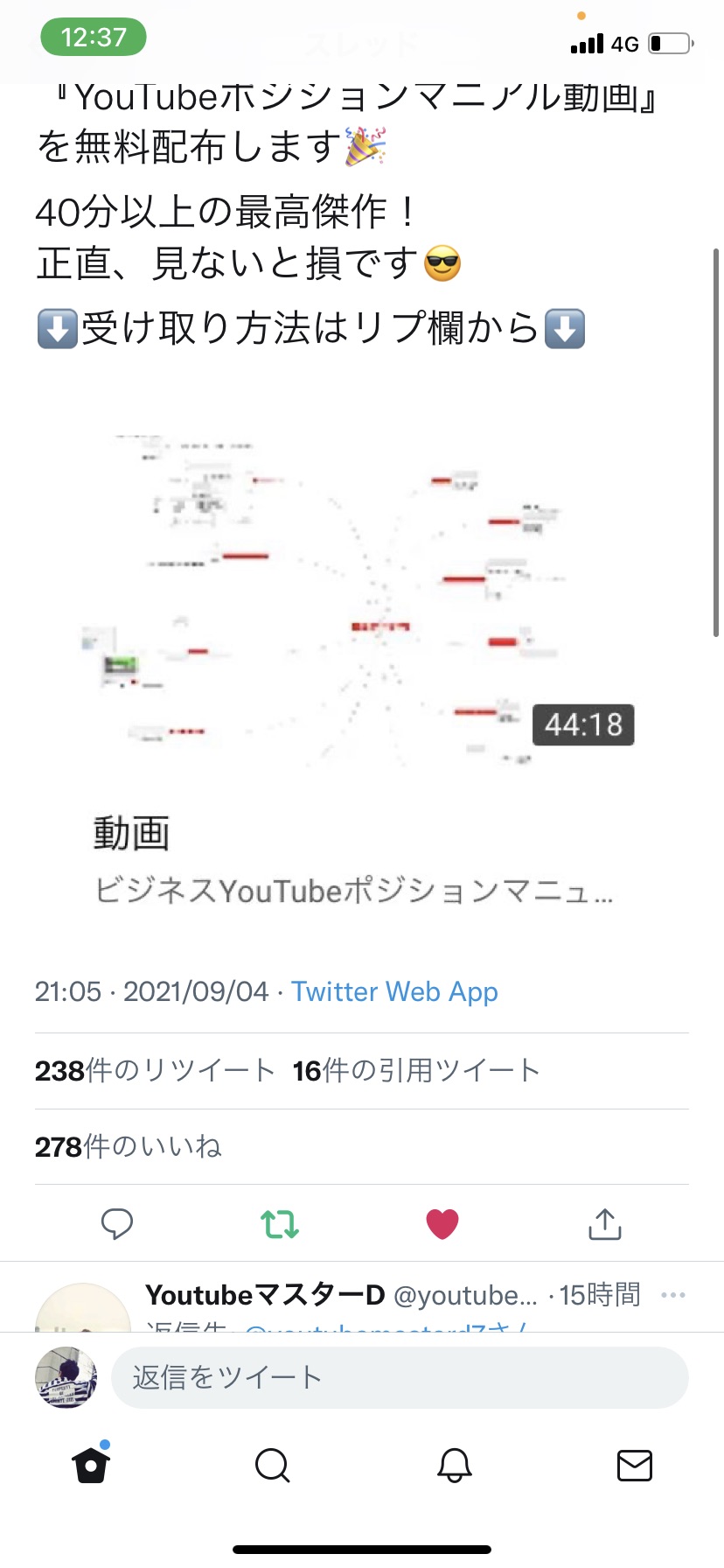The height and width of the screenshot is (1568, 724).
Task: Go to the Home tab
Action: pyautogui.click(x=91, y=1465)
